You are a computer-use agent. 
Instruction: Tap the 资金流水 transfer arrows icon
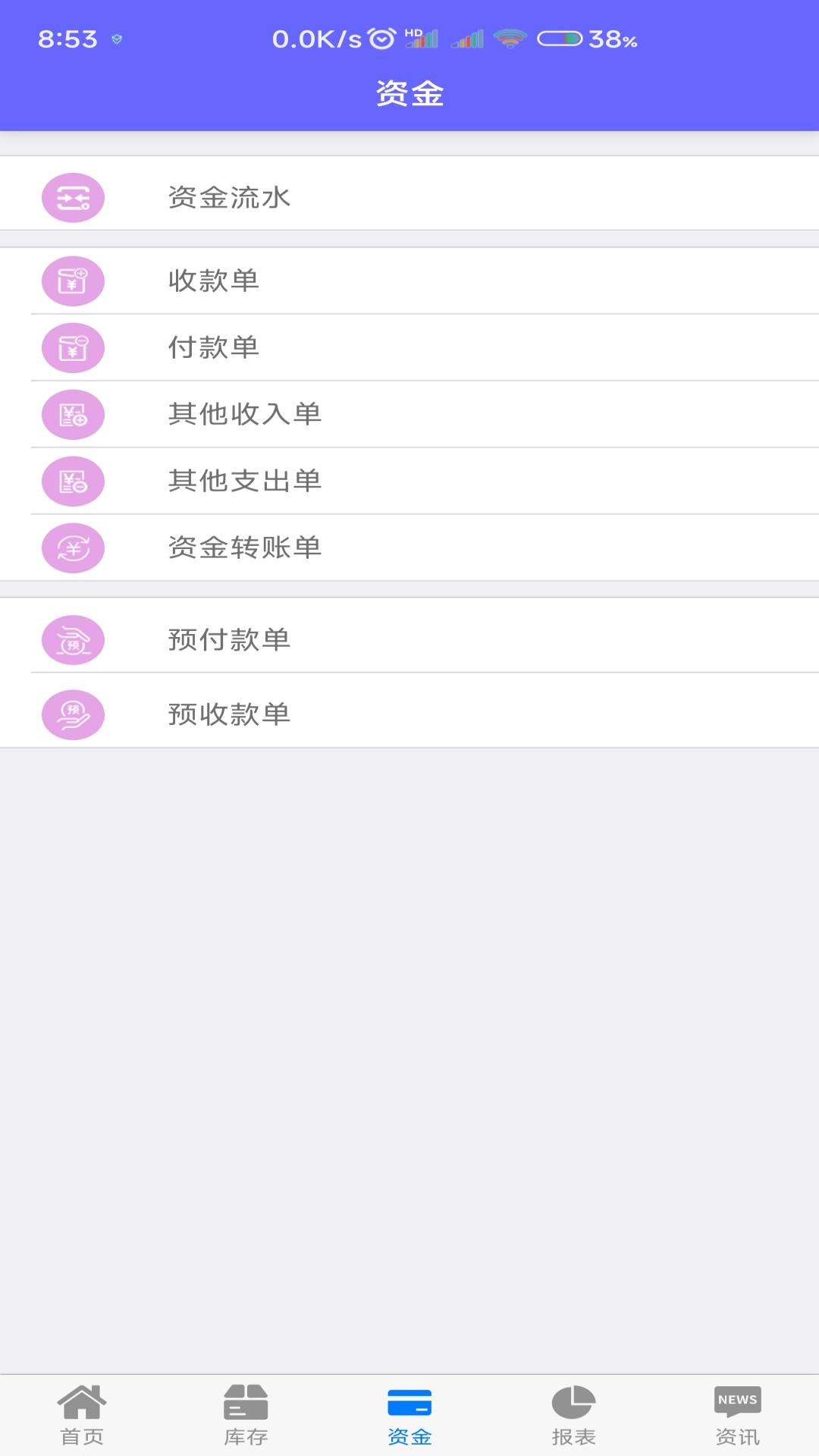tap(73, 198)
